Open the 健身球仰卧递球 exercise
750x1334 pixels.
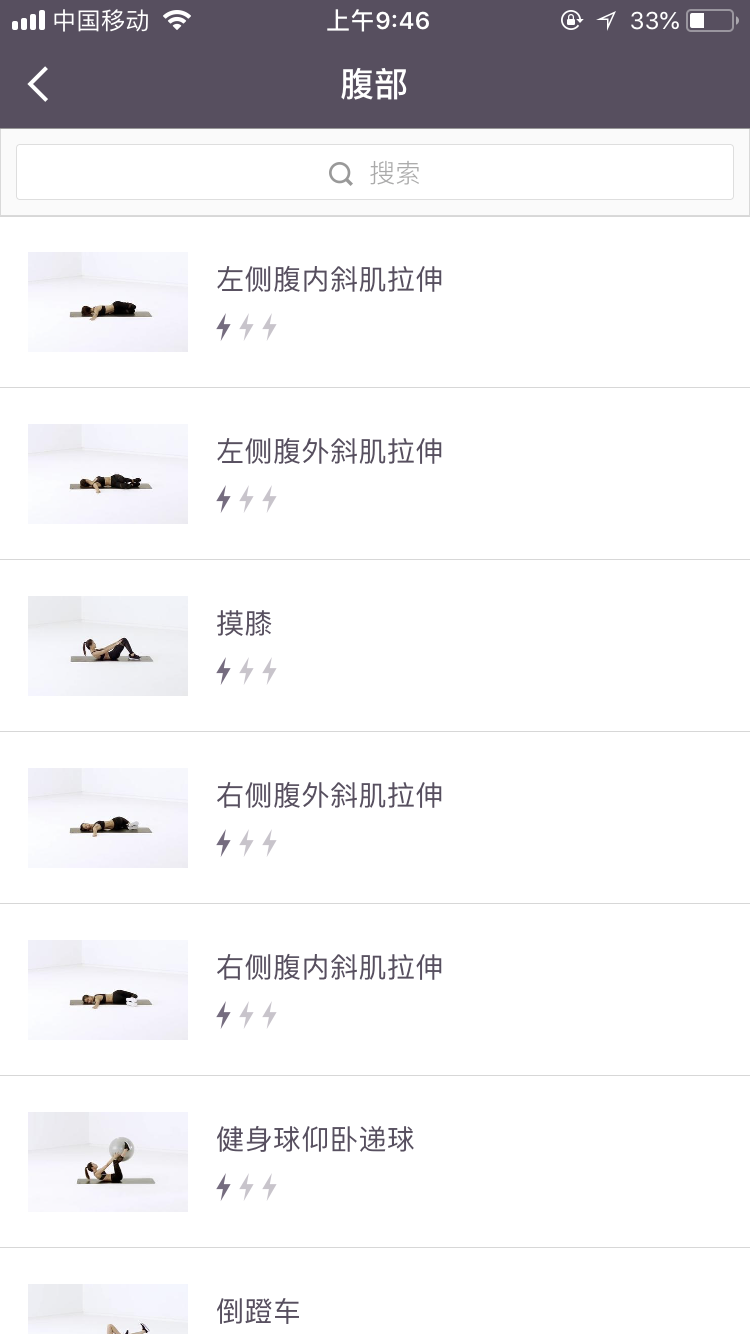click(x=315, y=1140)
